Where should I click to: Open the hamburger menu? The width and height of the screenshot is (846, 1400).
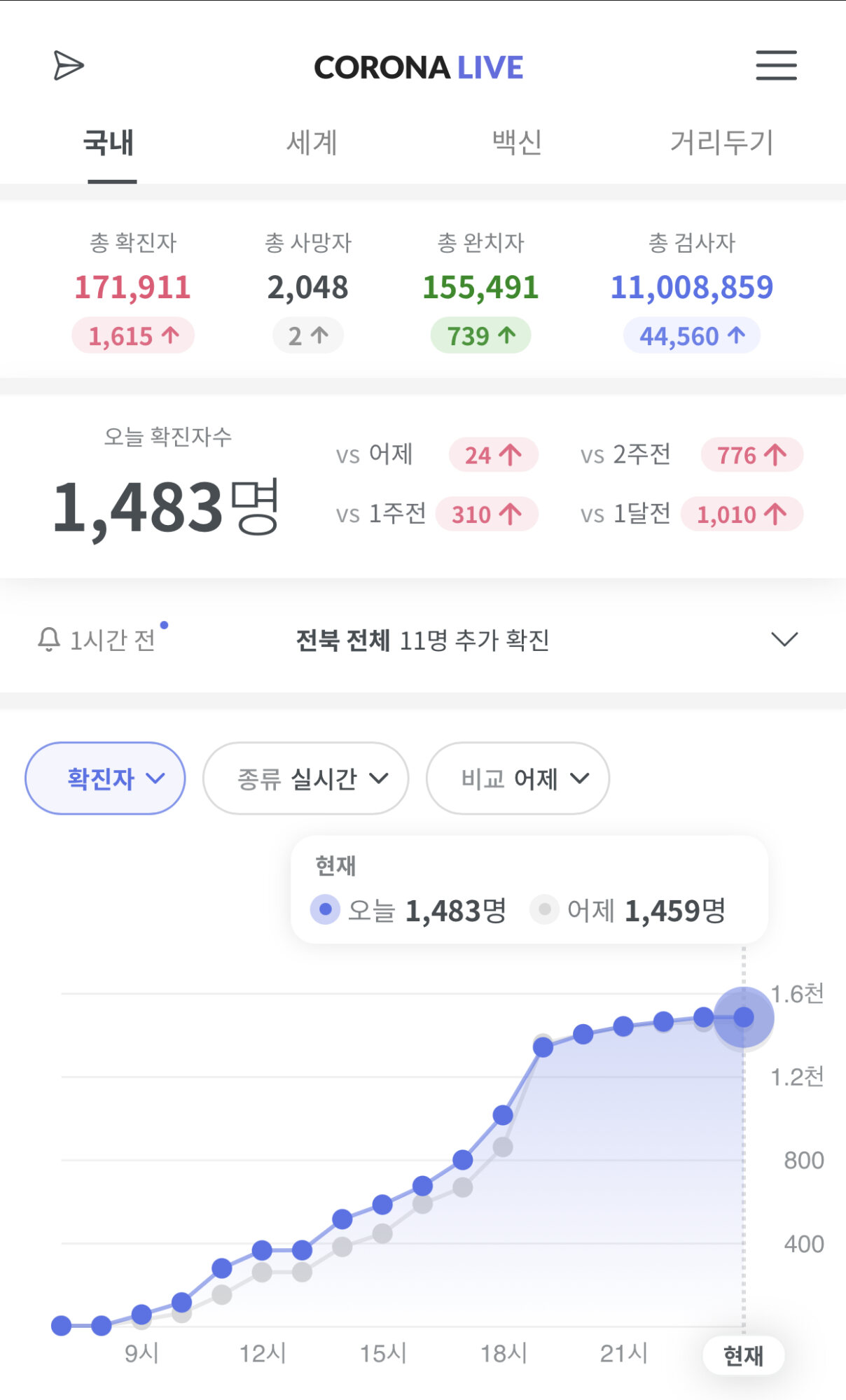tap(776, 66)
